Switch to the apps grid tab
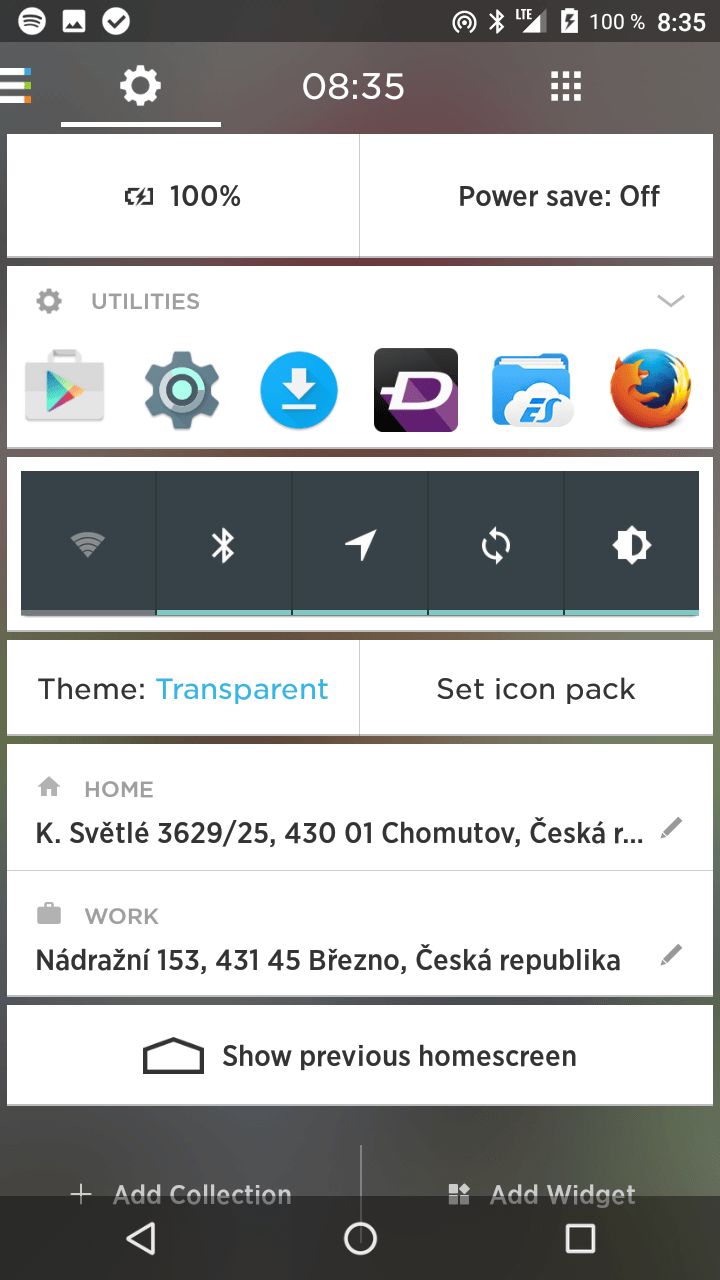Image resolution: width=720 pixels, height=1280 pixels. tap(566, 87)
